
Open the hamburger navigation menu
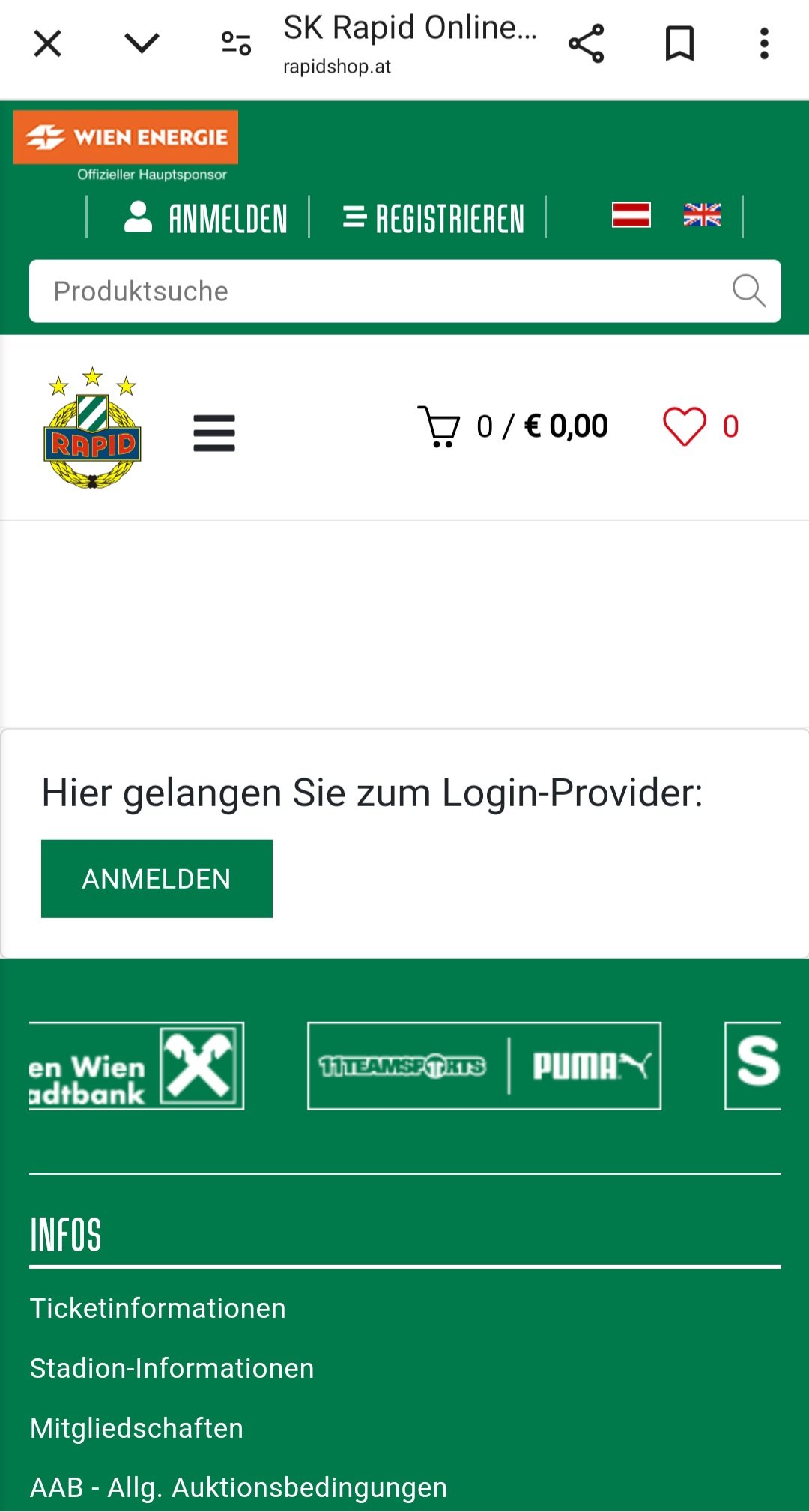(214, 433)
